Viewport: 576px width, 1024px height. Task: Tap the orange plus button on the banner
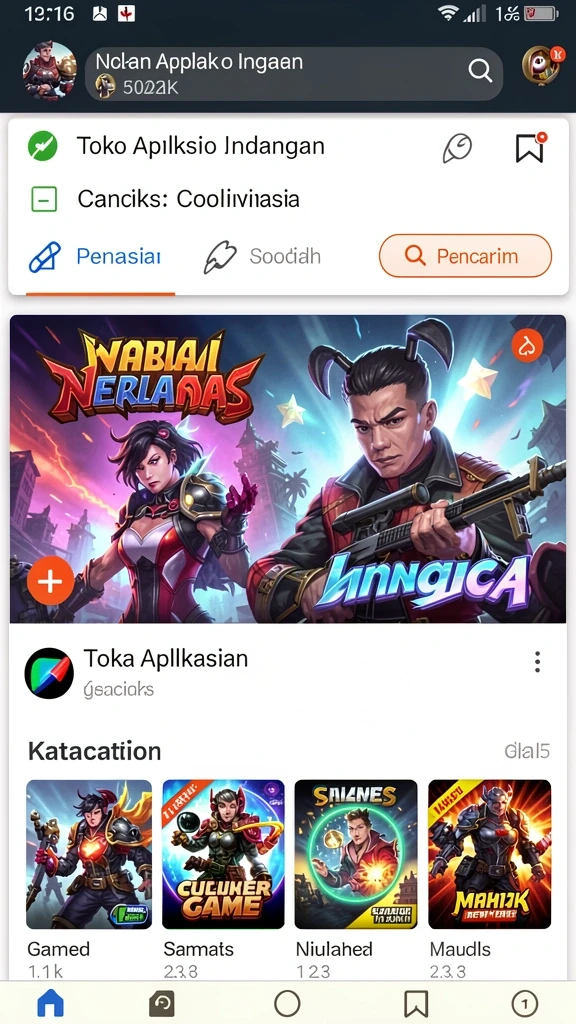(x=50, y=581)
